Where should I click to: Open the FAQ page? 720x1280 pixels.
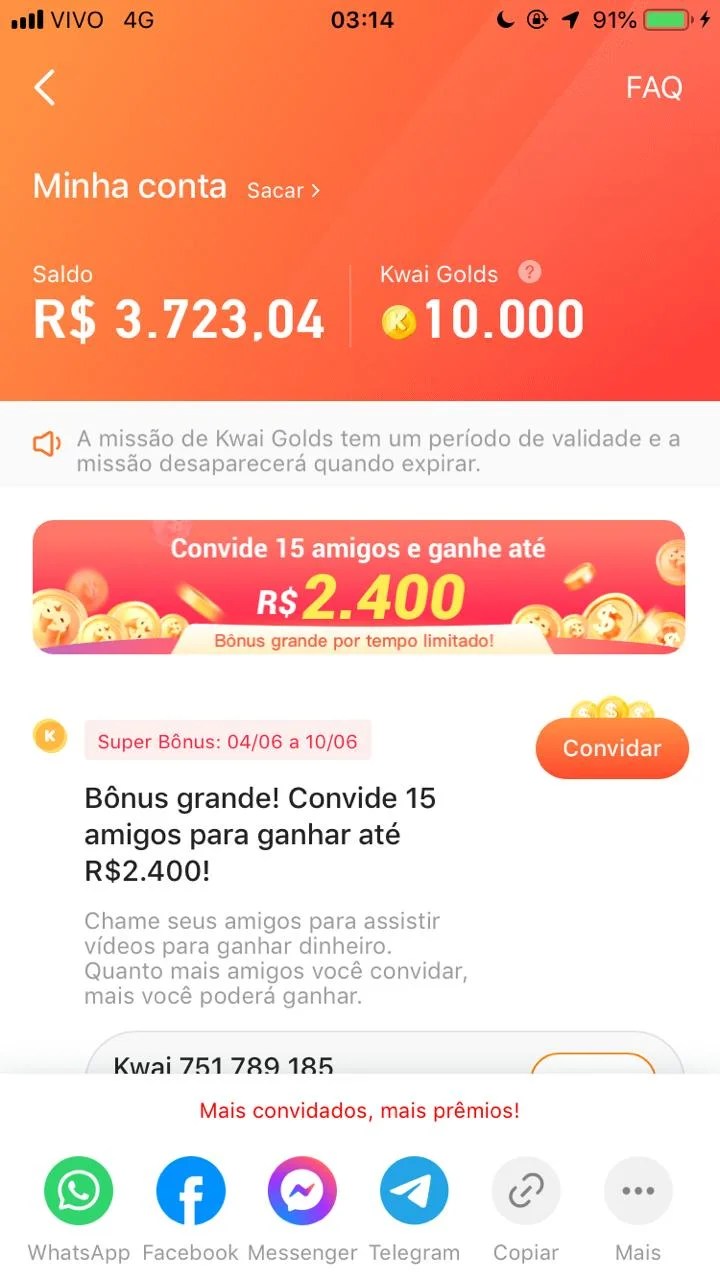coord(654,88)
